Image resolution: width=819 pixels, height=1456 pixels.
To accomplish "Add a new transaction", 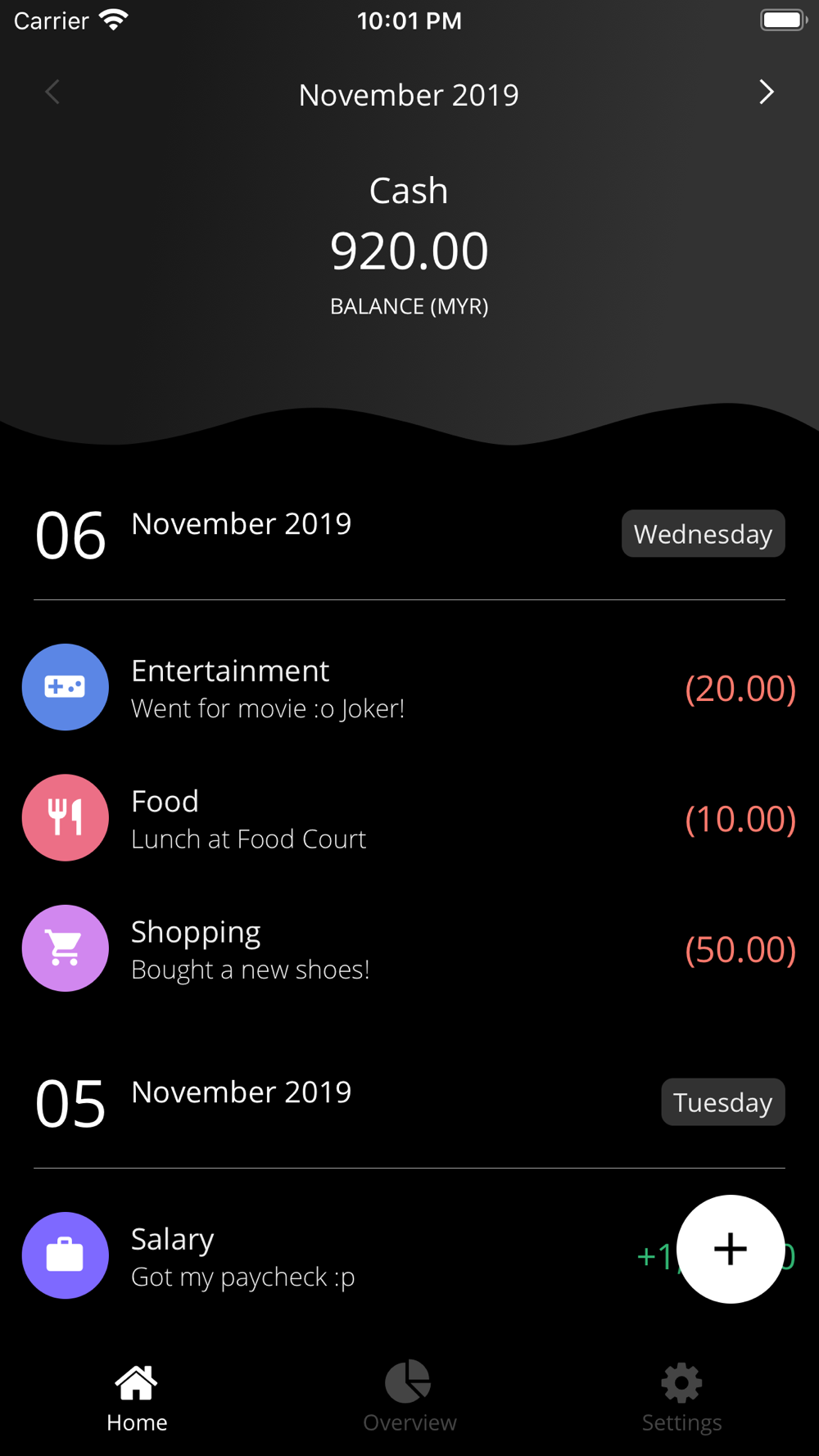I will click(730, 1249).
